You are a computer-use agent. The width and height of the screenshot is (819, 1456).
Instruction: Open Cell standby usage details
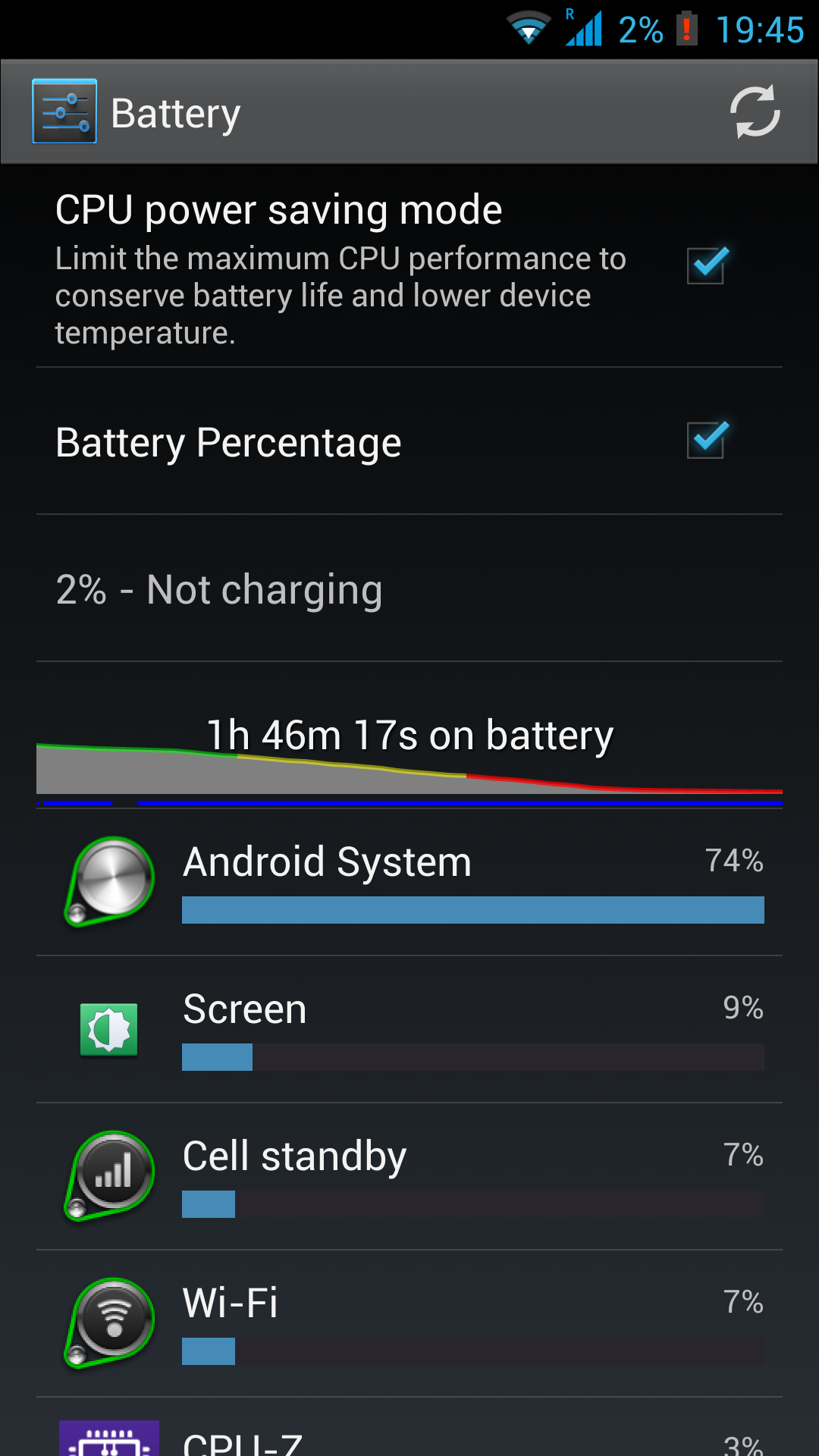(x=409, y=1177)
